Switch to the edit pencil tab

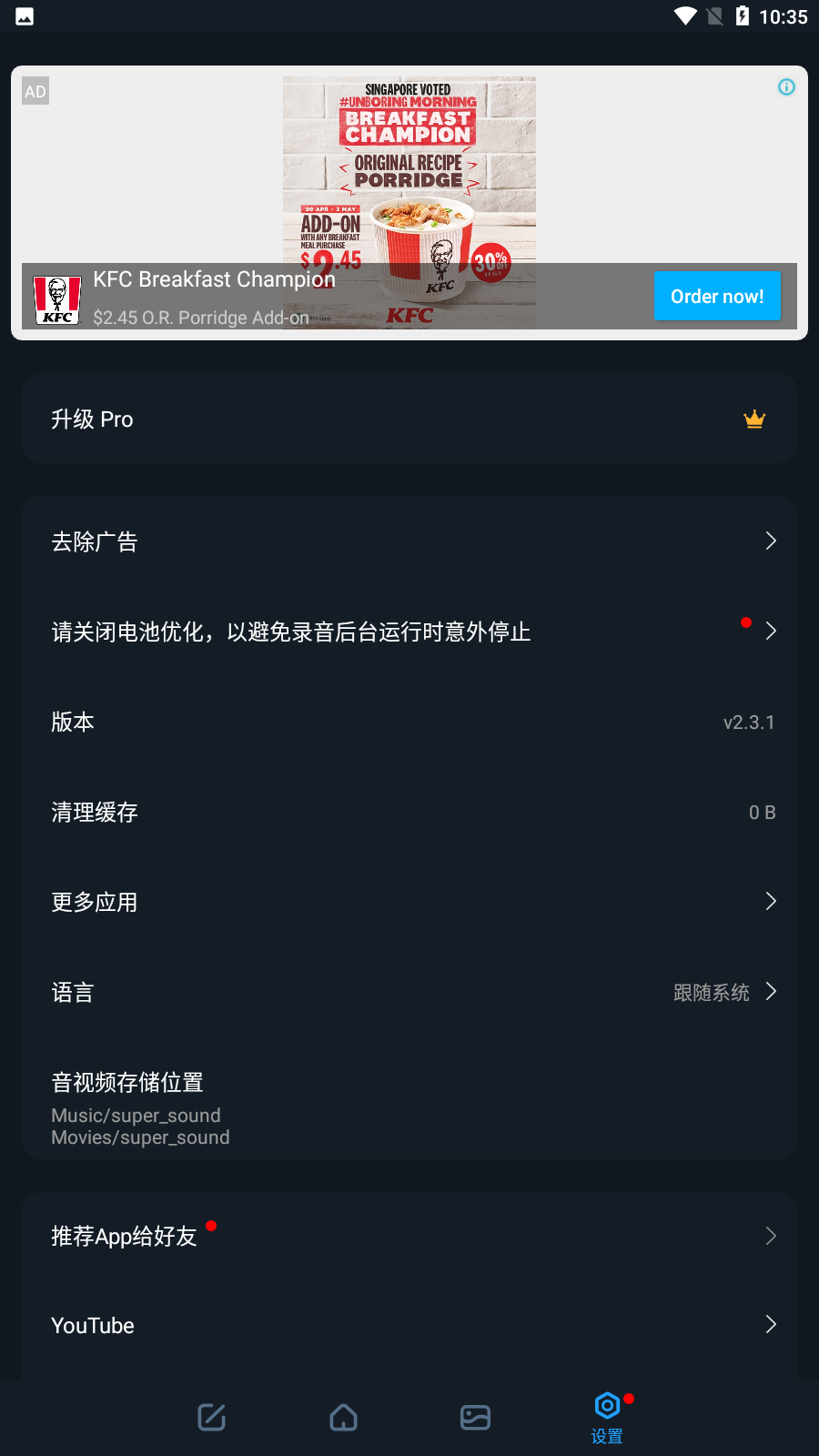[212, 1417]
